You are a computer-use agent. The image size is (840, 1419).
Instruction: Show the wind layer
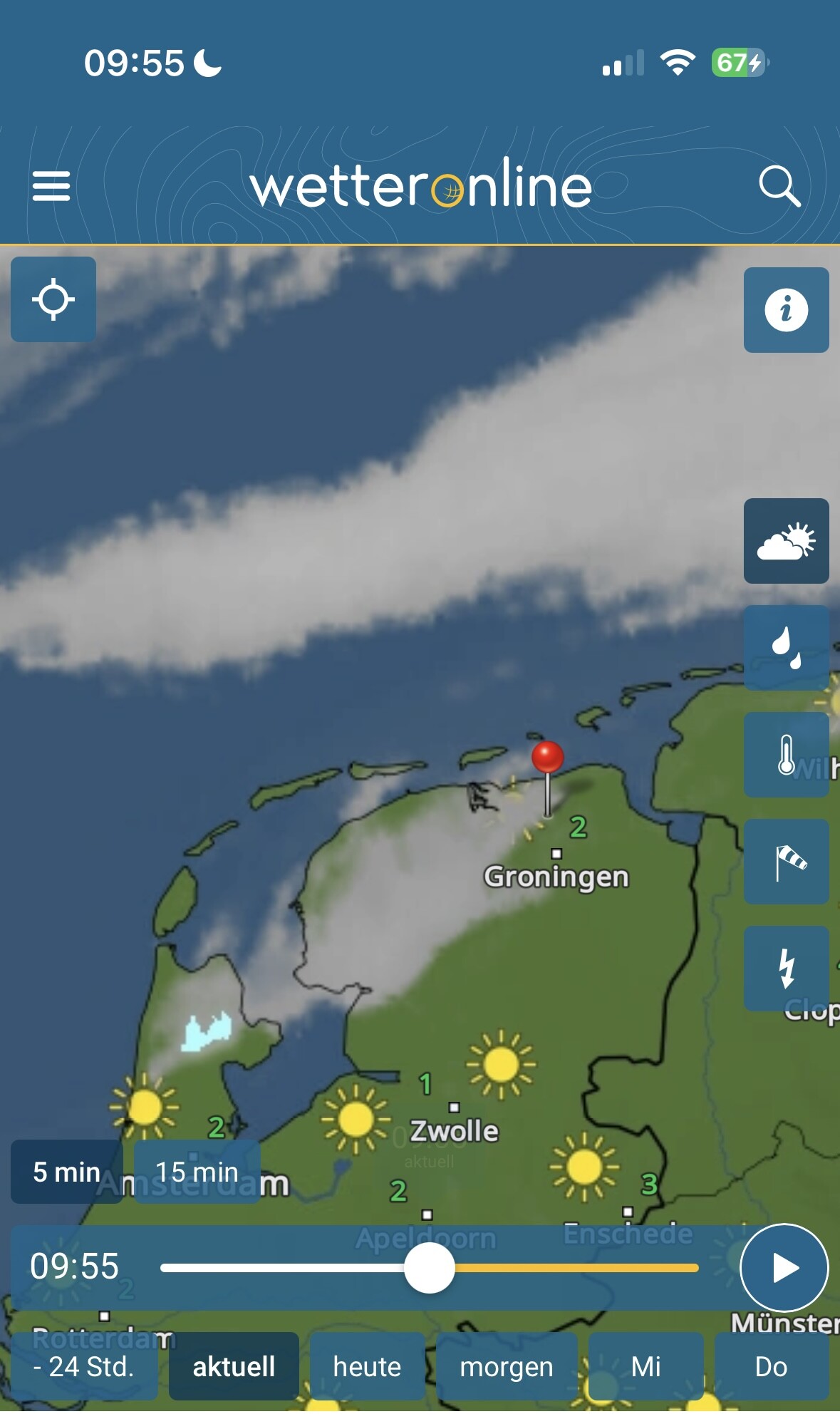pos(786,862)
